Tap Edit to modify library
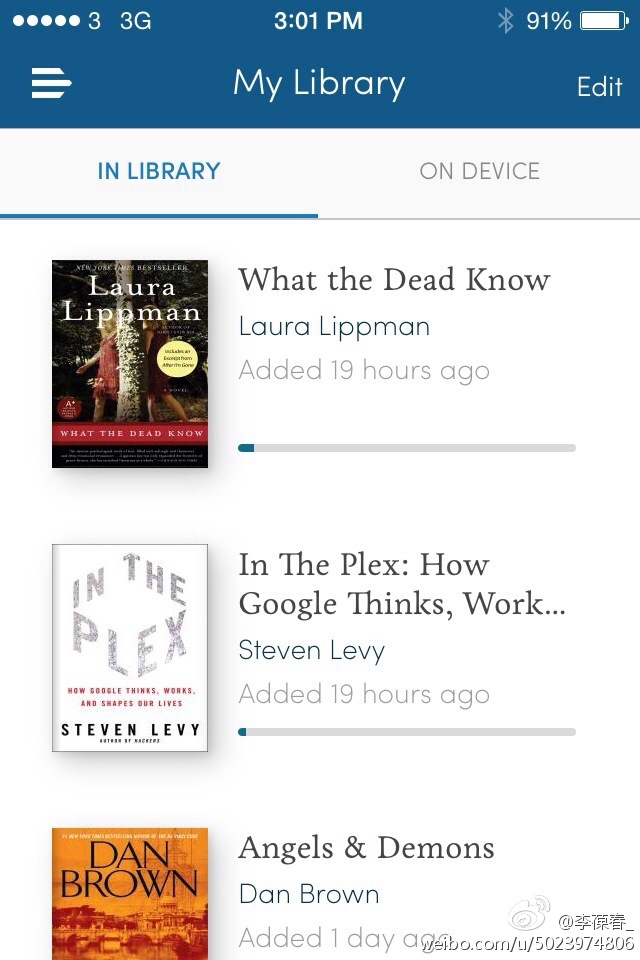Image resolution: width=640 pixels, height=960 pixels. tap(599, 87)
